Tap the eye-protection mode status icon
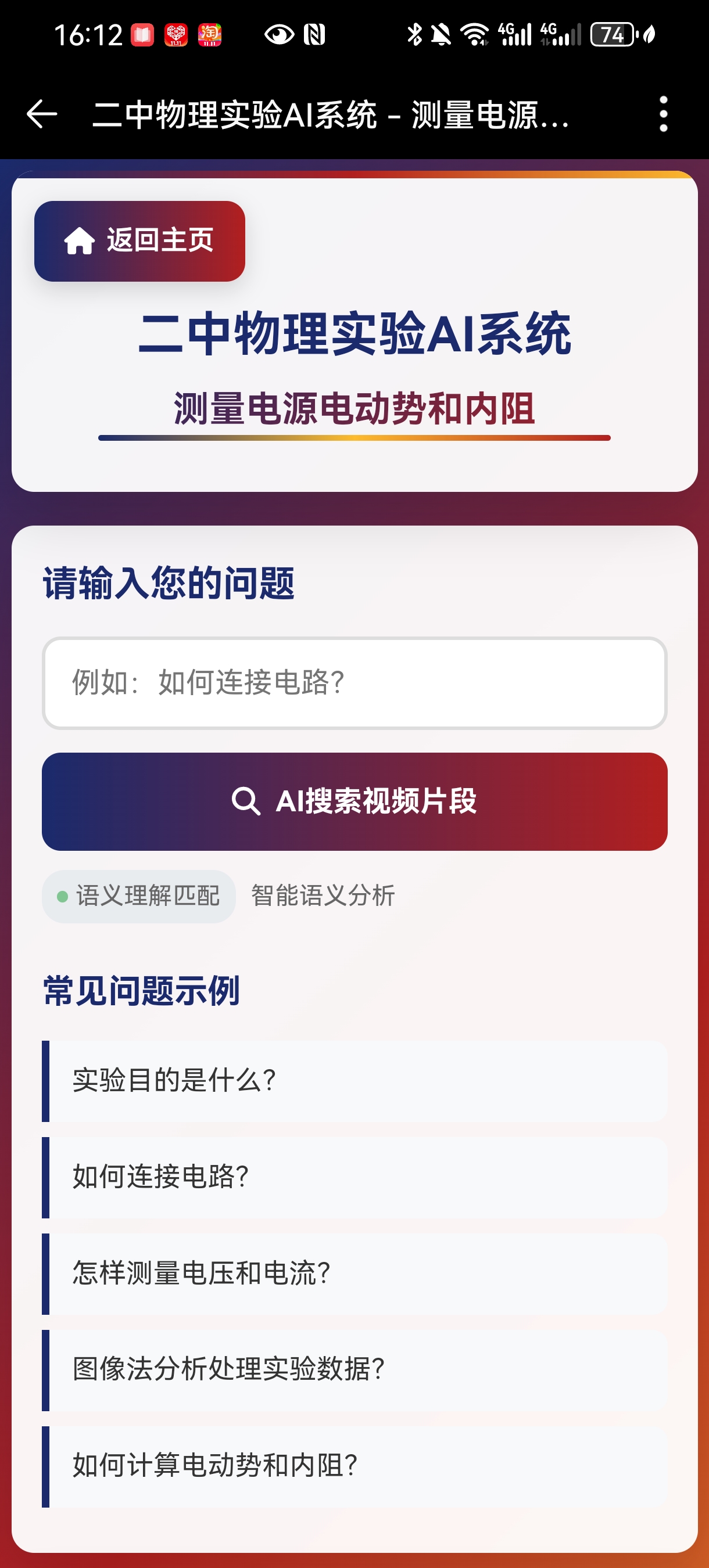 [277, 34]
